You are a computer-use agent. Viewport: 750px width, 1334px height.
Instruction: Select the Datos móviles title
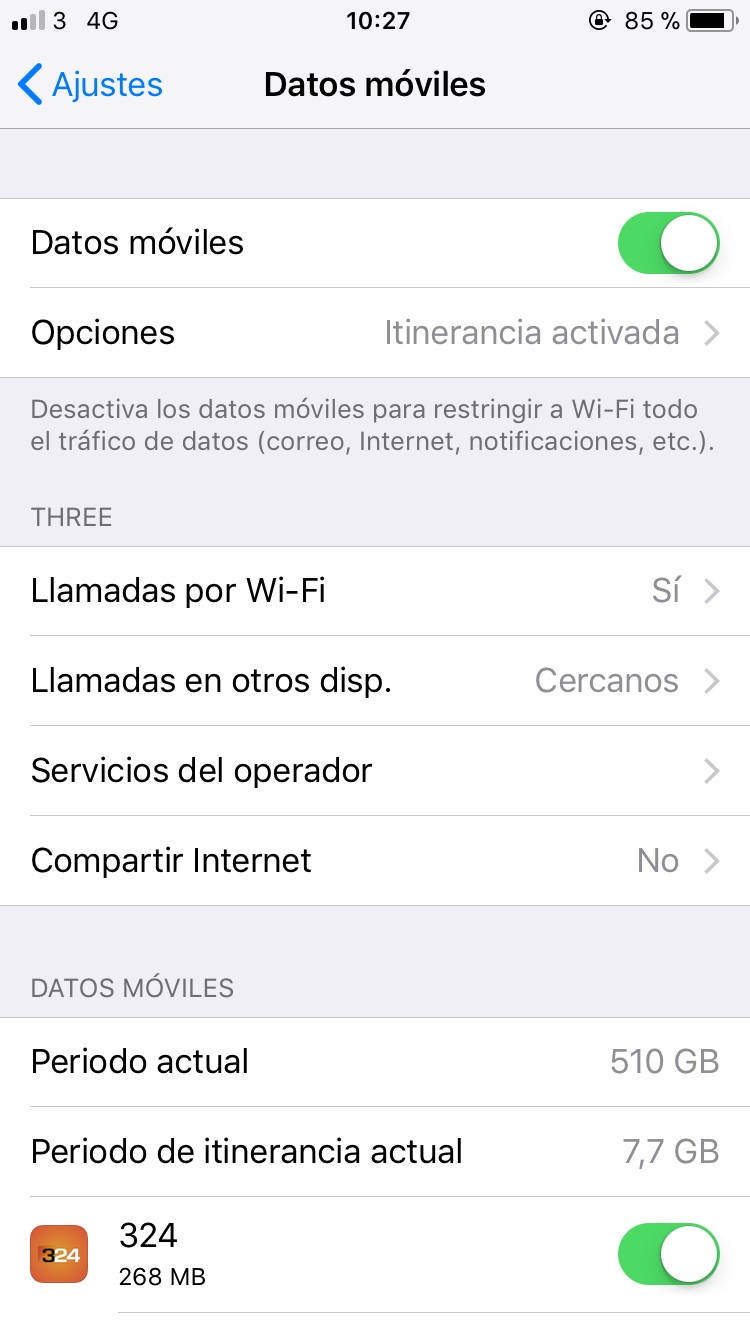375,85
